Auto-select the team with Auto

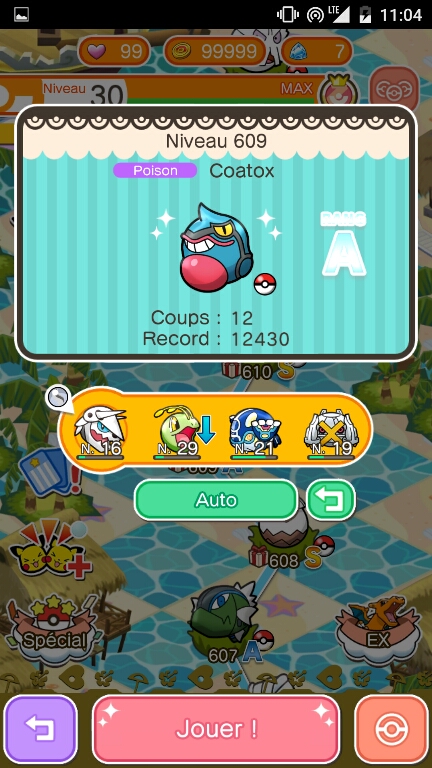(x=216, y=500)
